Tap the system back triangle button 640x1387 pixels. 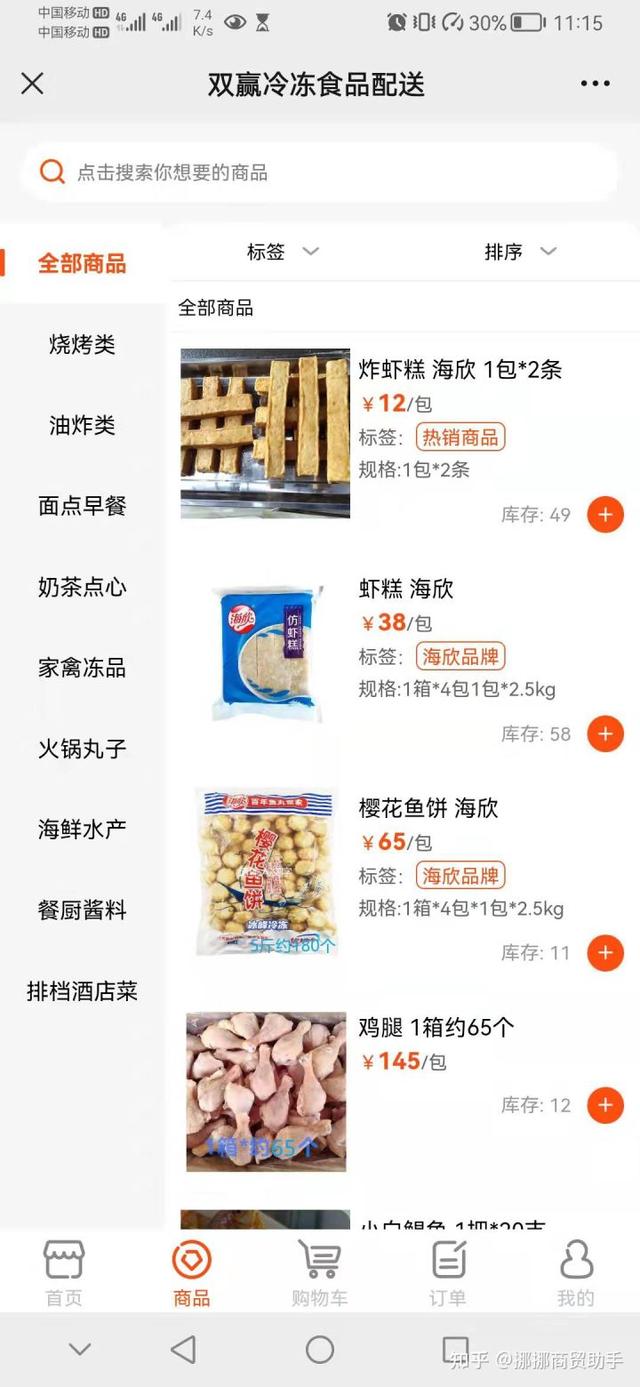[x=183, y=1349]
